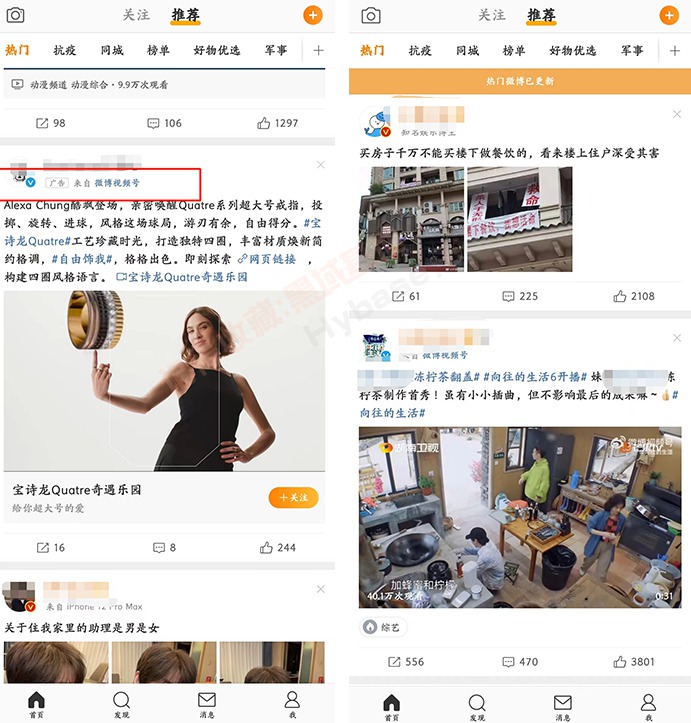This screenshot has width=691, height=723.
Task: View the 225 comments on the building post
Action: coord(520,296)
